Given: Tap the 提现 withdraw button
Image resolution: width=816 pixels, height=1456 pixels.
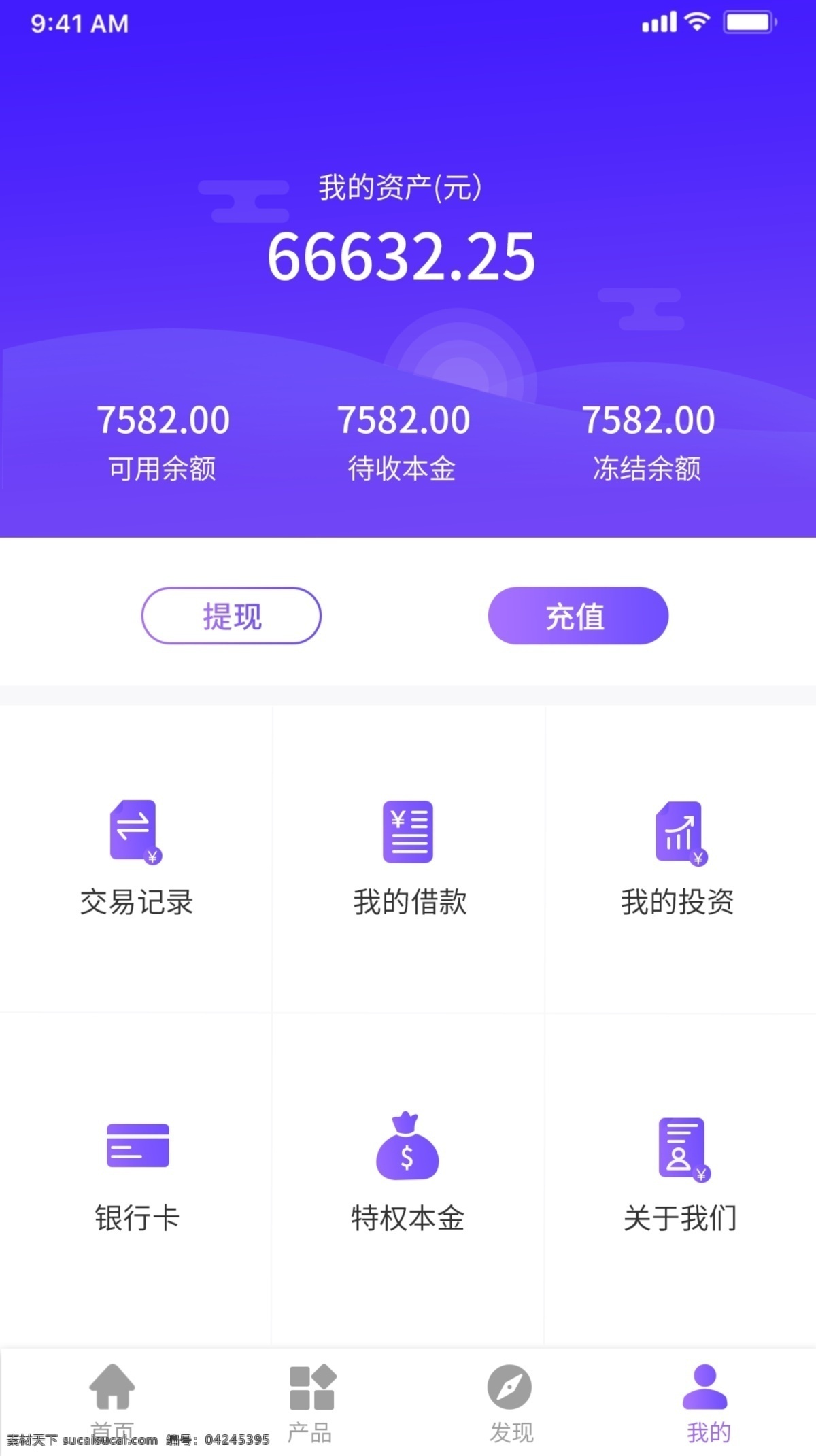Looking at the screenshot, I should click(x=231, y=616).
